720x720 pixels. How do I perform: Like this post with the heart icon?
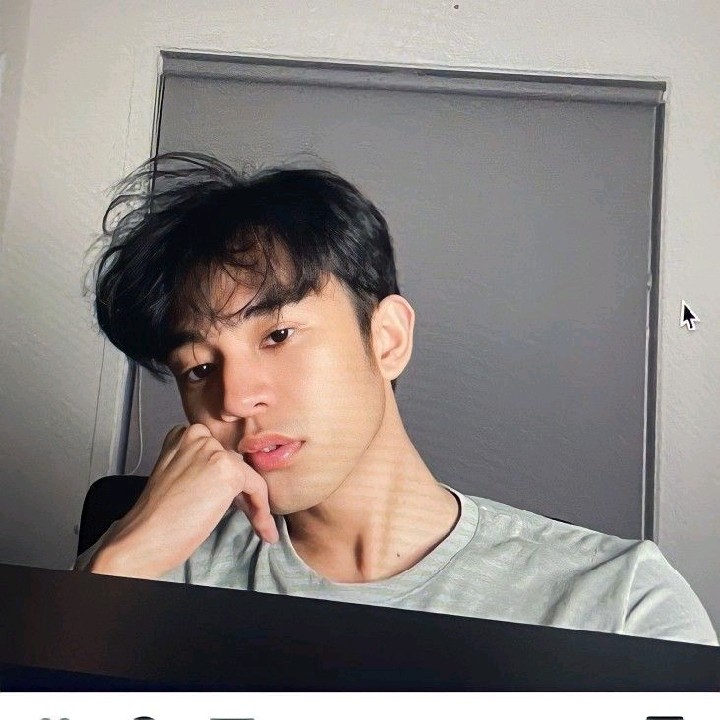coord(55,717)
